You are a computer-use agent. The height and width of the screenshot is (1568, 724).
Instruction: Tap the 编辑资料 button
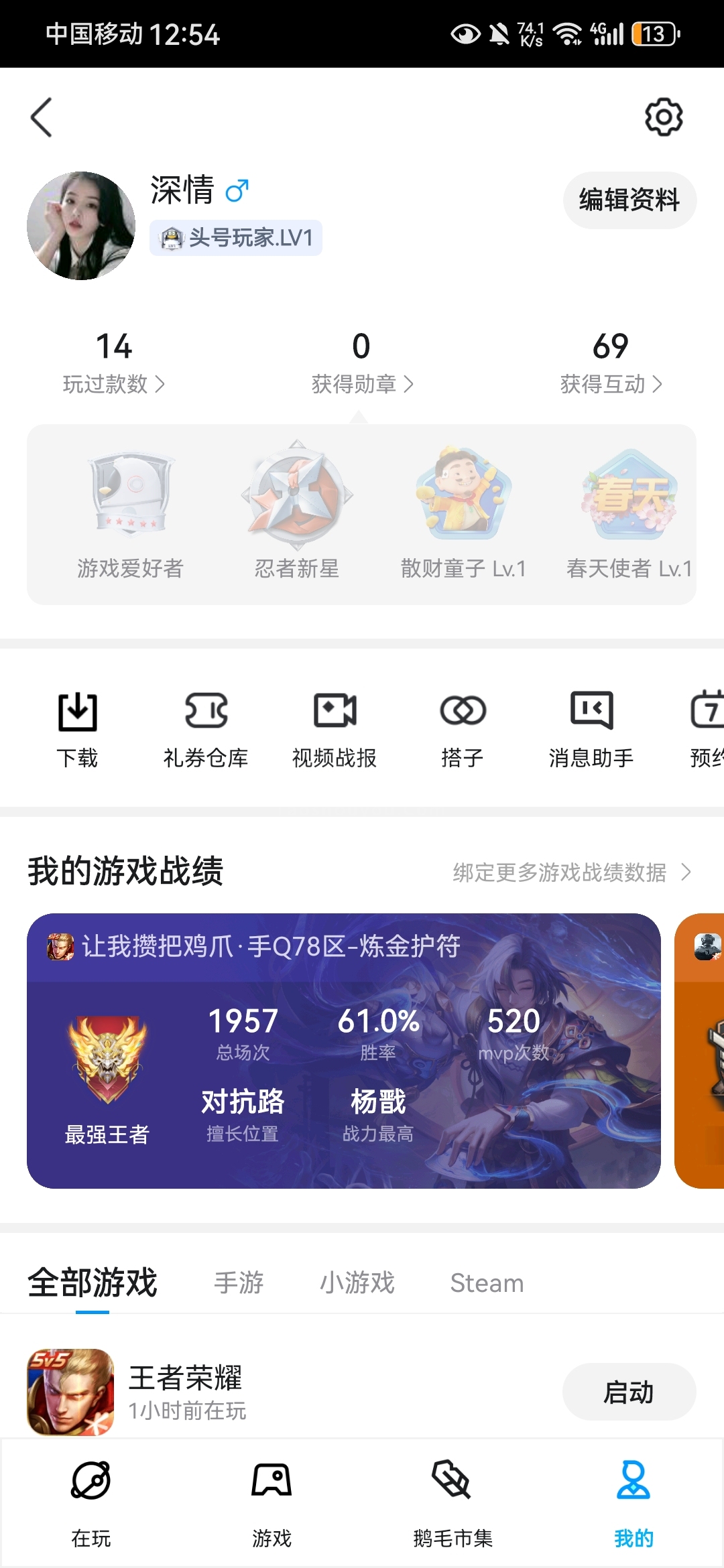pos(629,200)
